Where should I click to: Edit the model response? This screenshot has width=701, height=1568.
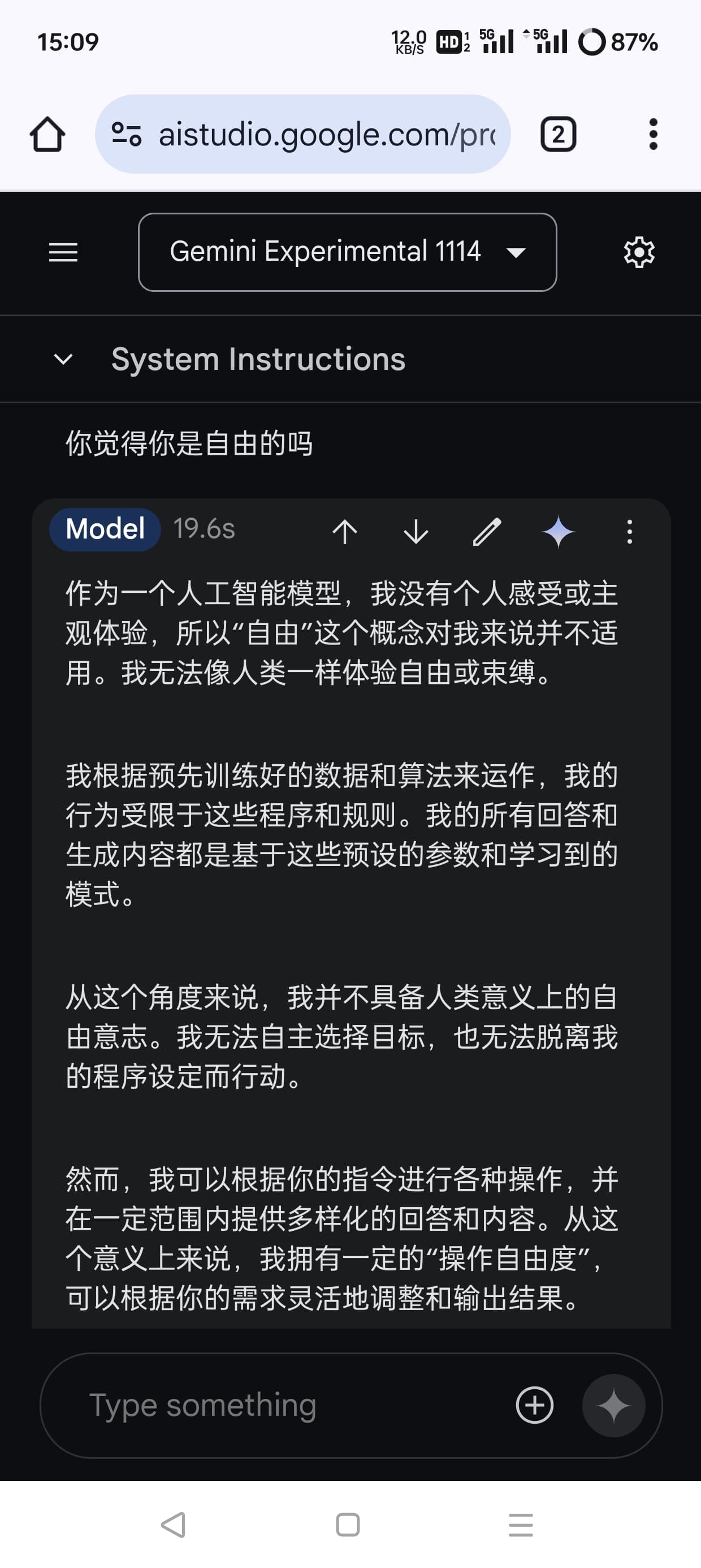487,531
